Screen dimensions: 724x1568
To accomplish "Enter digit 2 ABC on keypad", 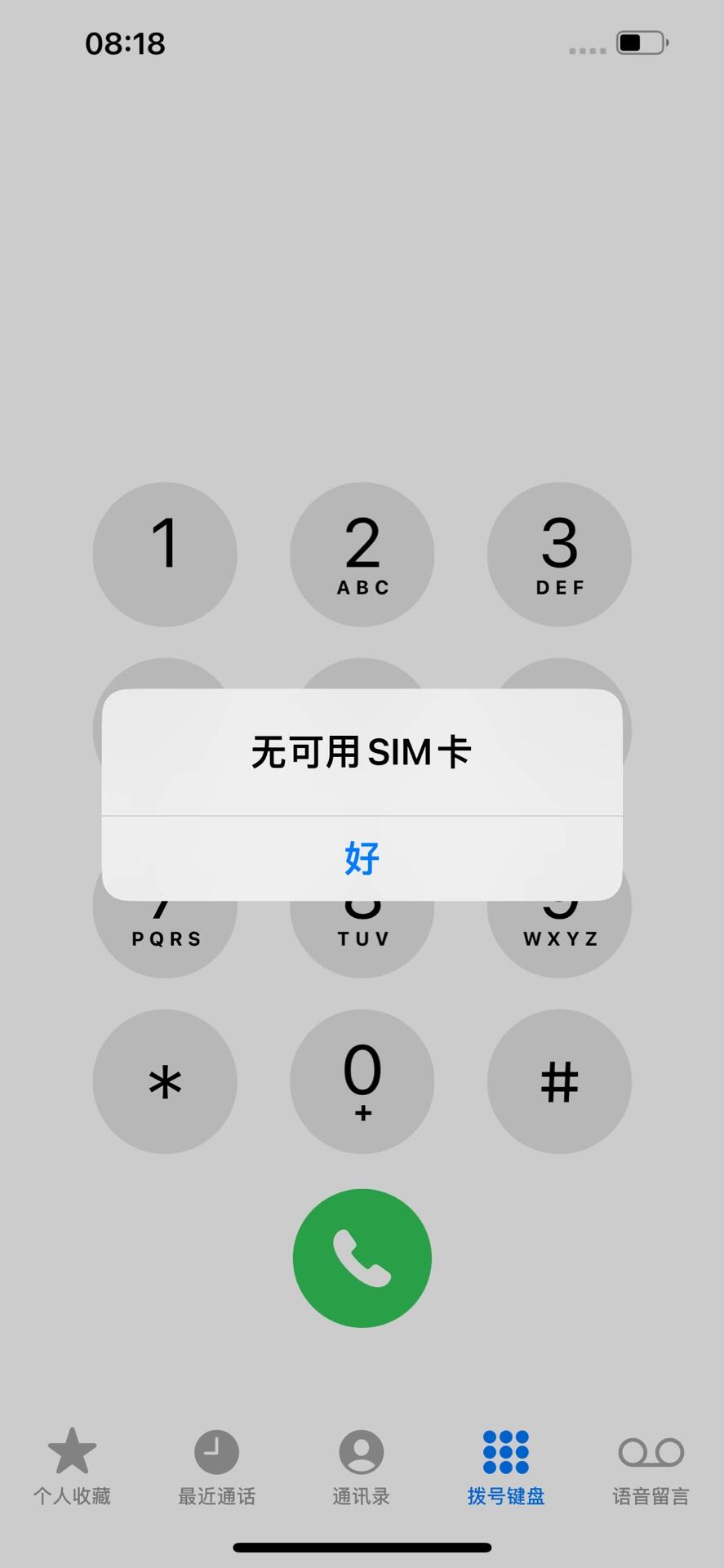I will (362, 555).
